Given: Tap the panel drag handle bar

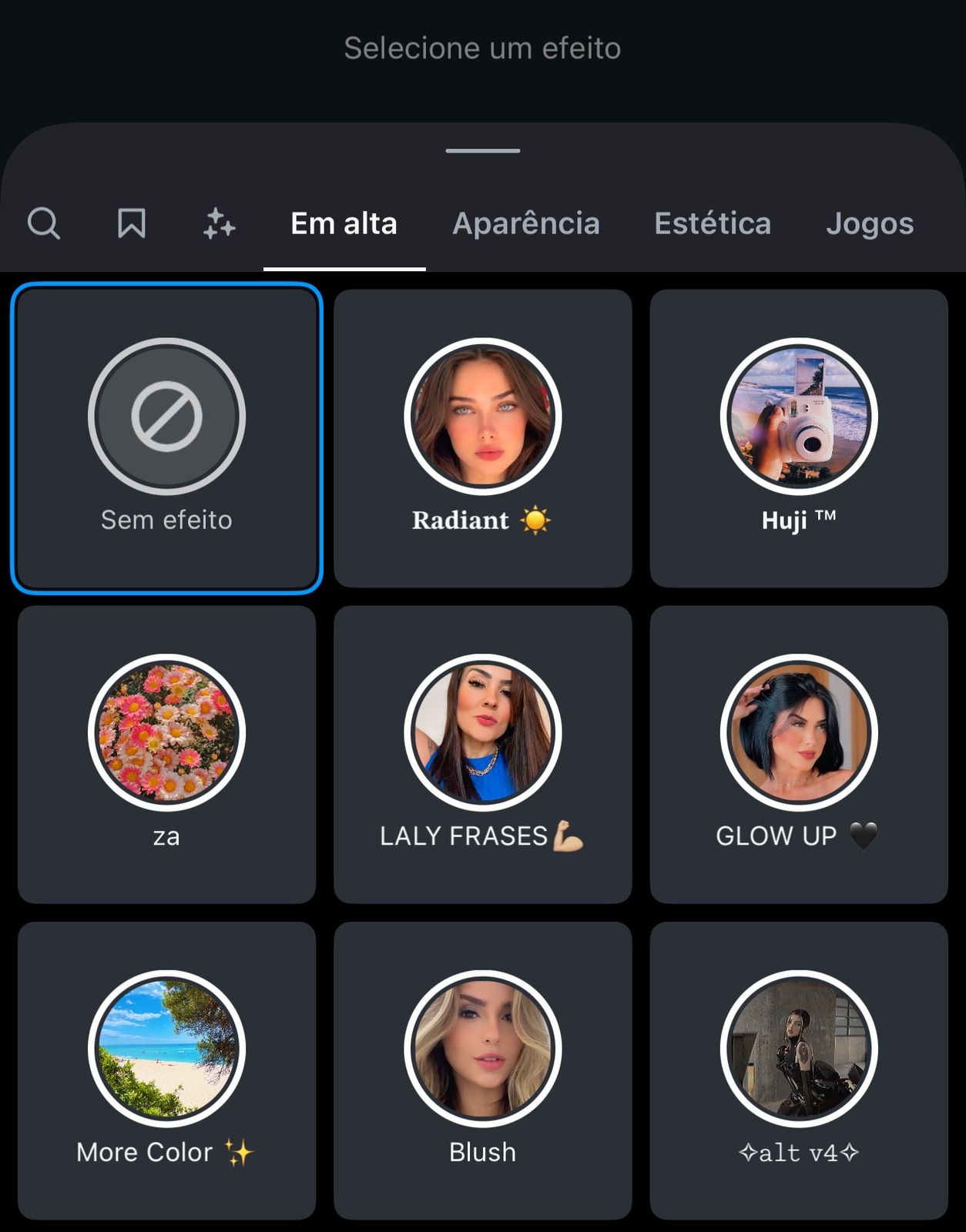Looking at the screenshot, I should (482, 151).
